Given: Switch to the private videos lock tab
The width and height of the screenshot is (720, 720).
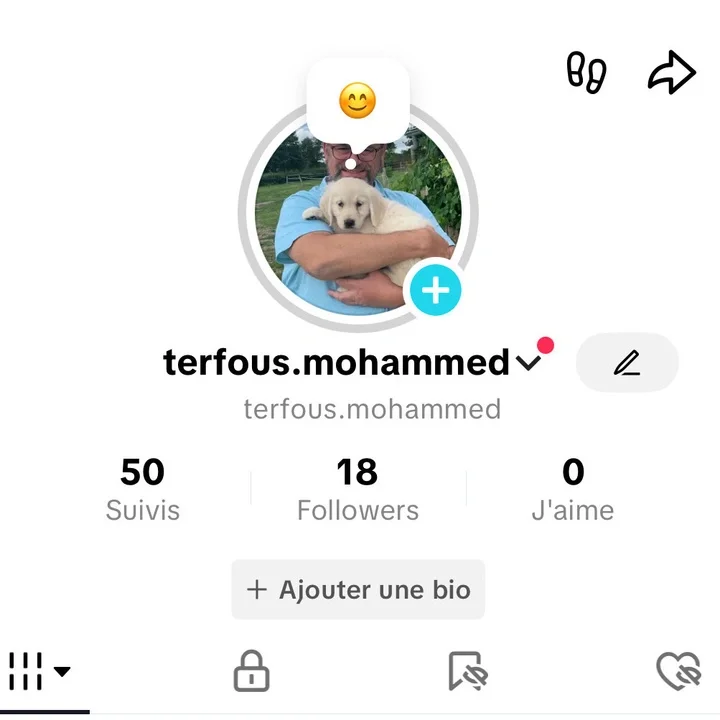Looking at the screenshot, I should tap(251, 671).
